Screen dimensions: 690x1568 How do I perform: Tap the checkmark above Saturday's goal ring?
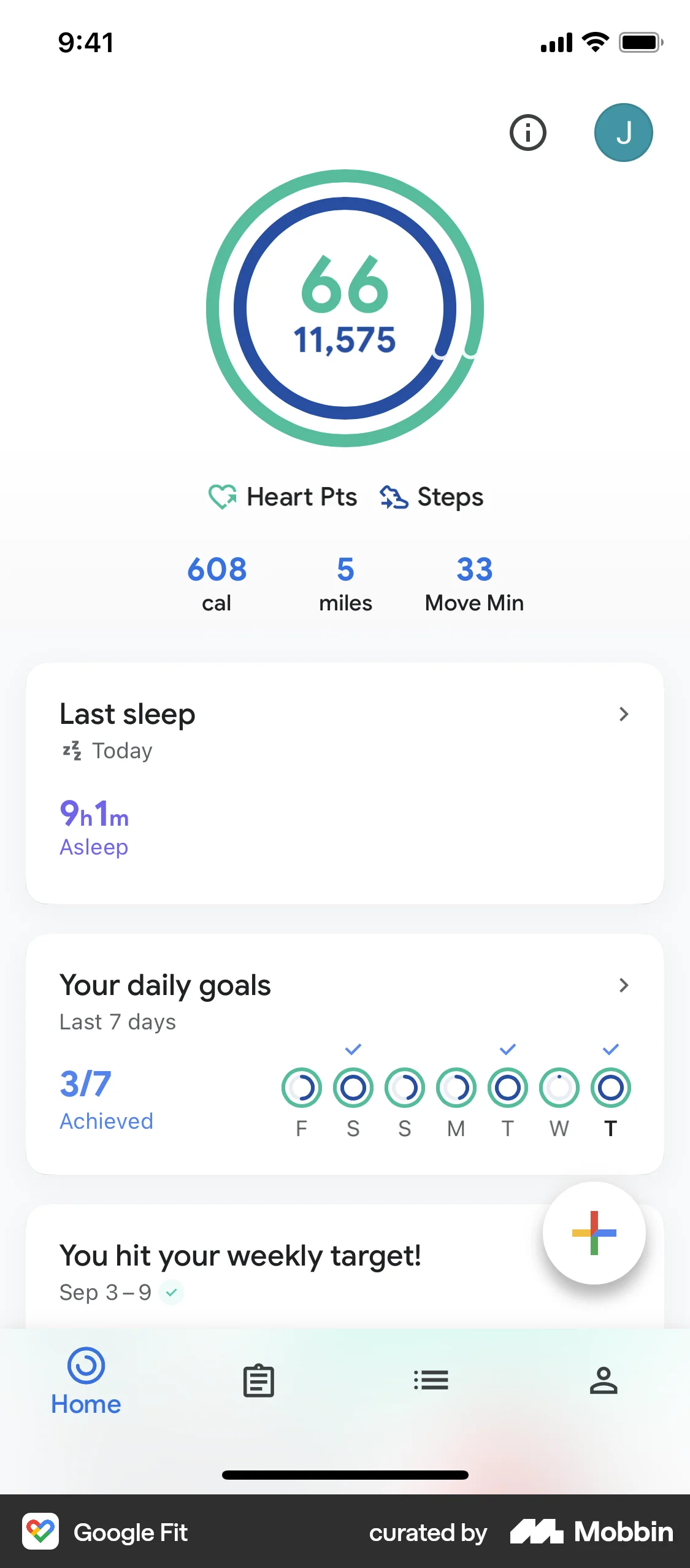tap(353, 1050)
